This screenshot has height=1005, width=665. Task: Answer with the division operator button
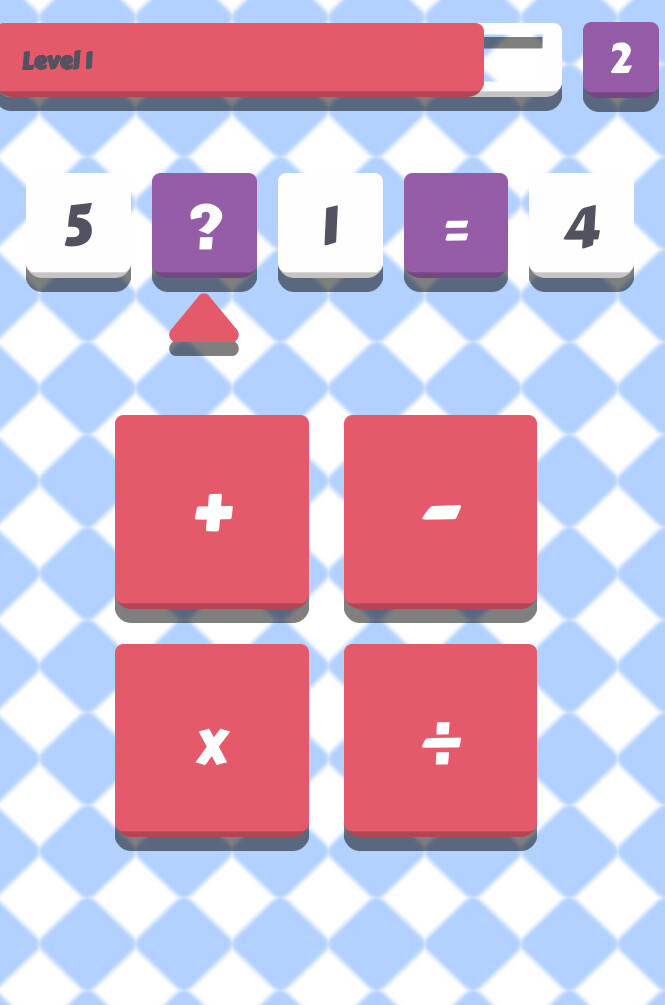[440, 741]
